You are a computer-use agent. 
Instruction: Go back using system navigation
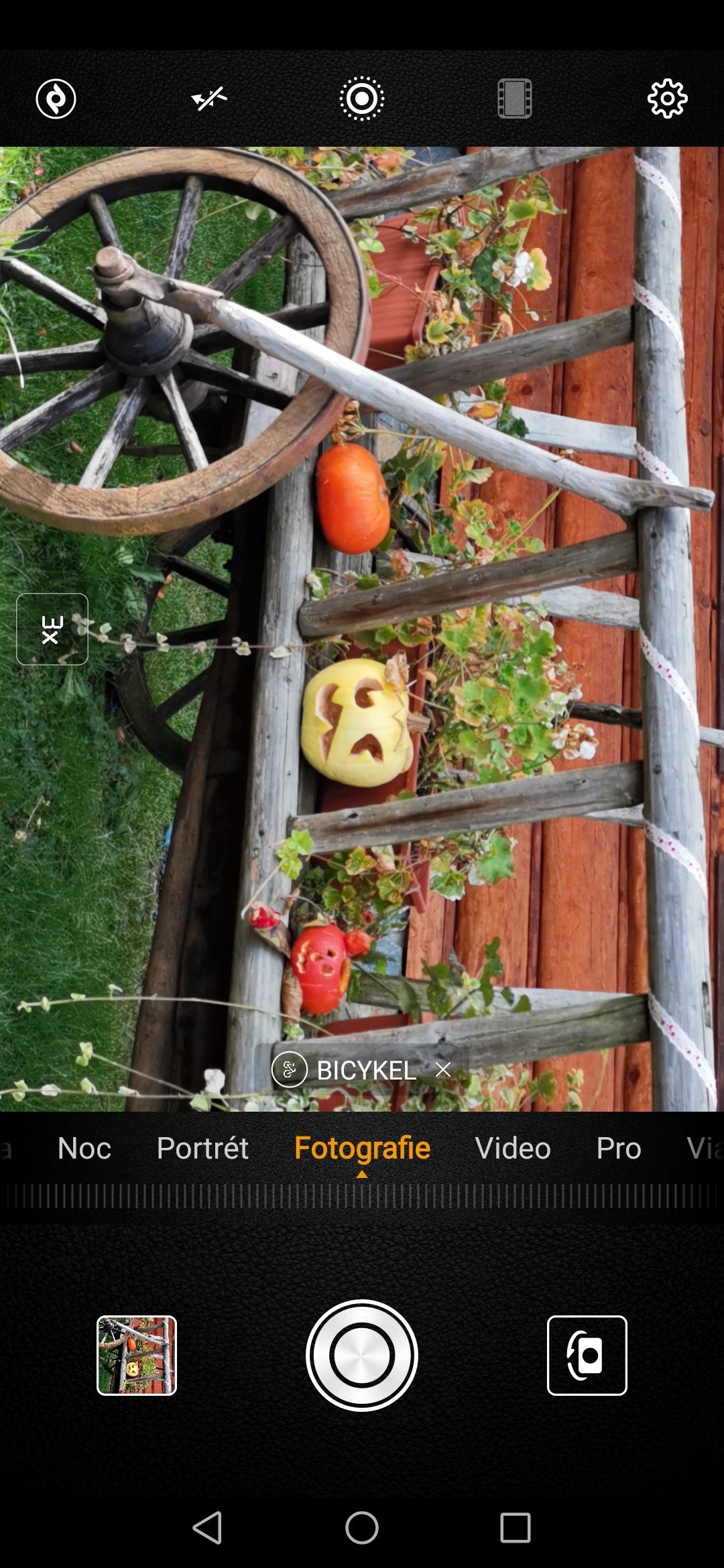tap(208, 1528)
